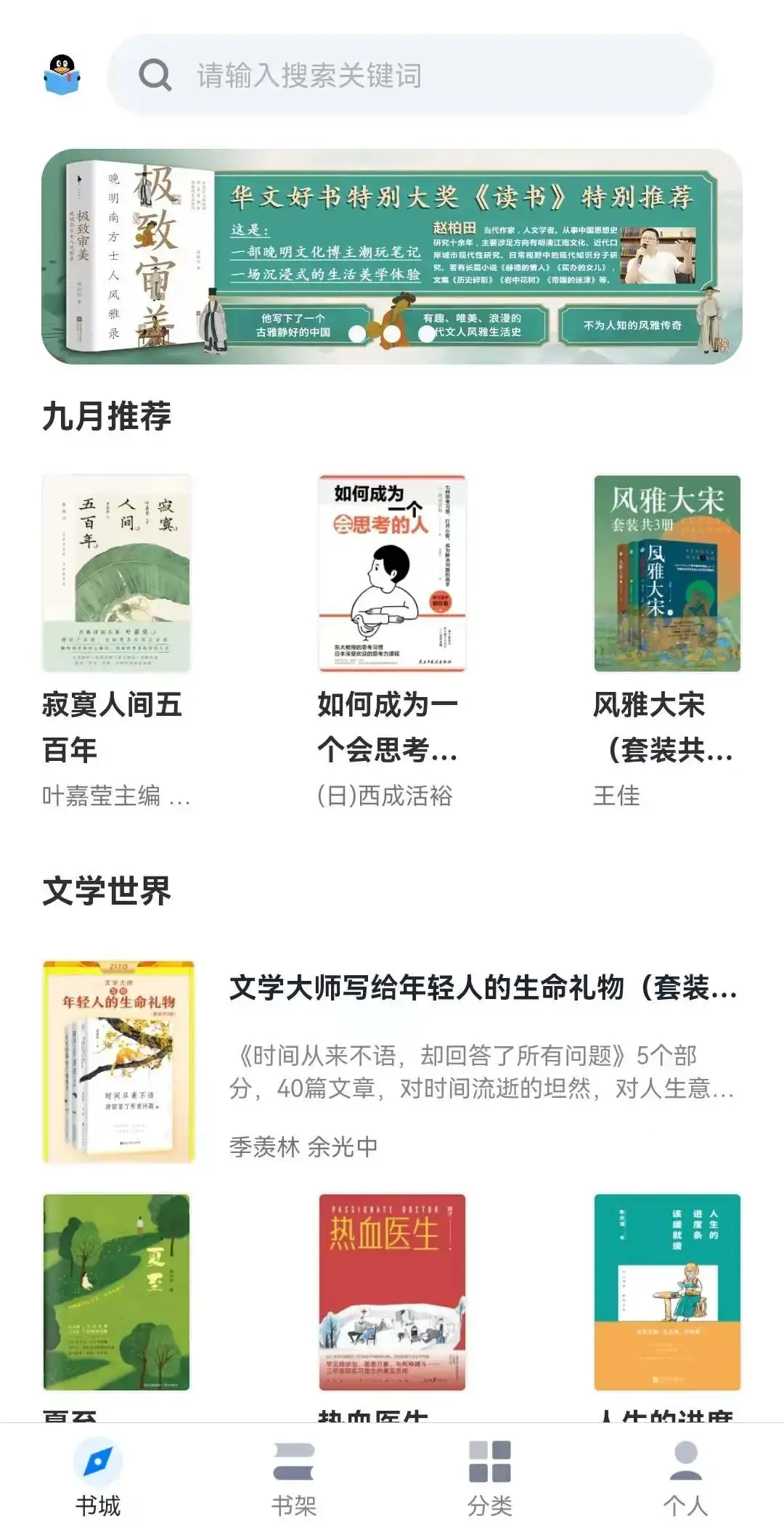Open 文学大师写给年轻人的生命礼物 listing
The width and height of the screenshot is (784, 1532).
coord(392,1062)
